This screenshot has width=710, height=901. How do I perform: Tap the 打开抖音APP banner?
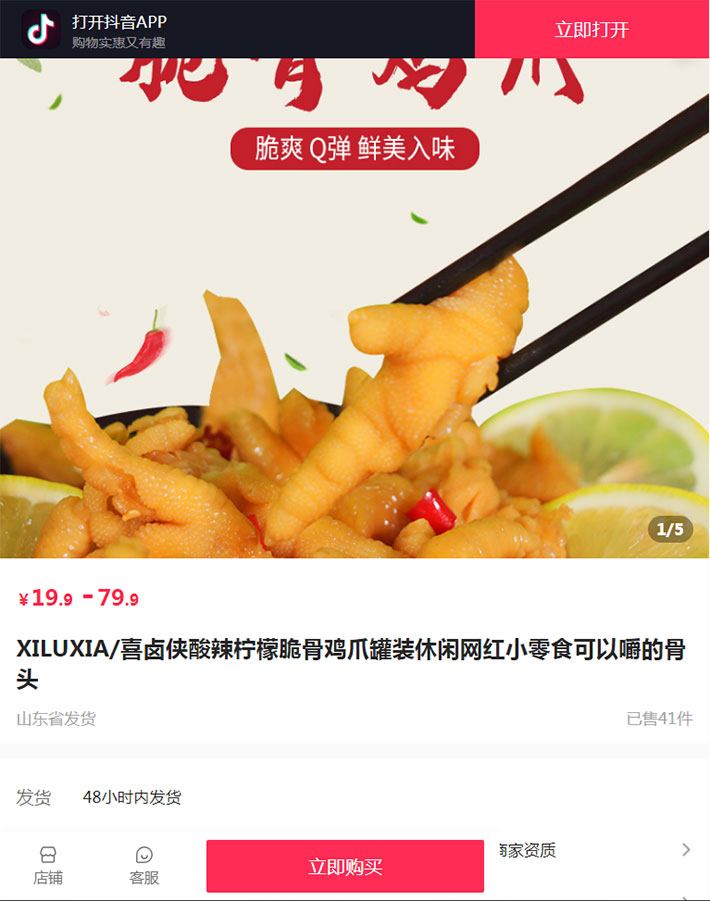point(118,29)
